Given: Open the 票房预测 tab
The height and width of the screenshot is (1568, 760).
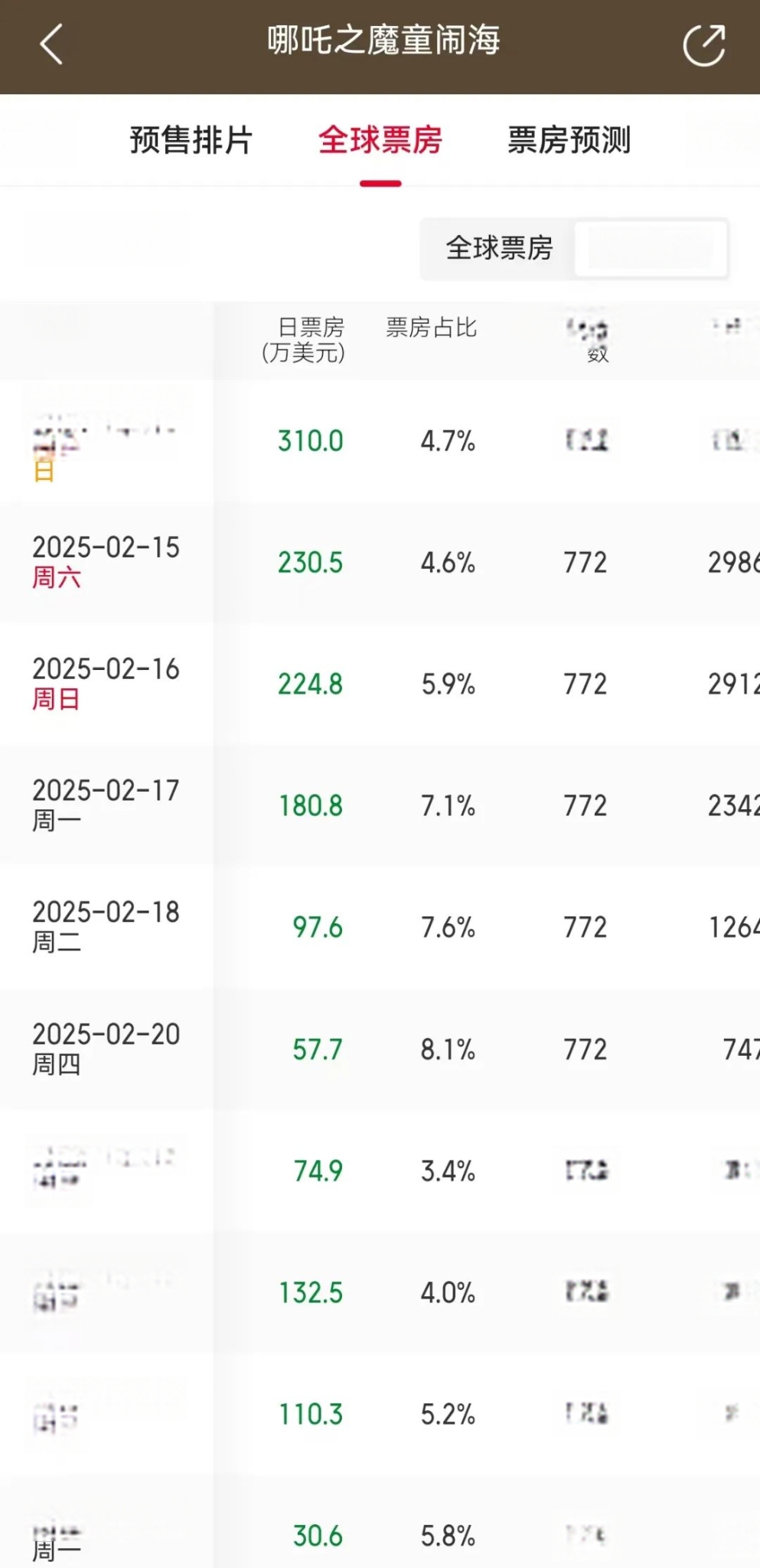Looking at the screenshot, I should (x=569, y=140).
